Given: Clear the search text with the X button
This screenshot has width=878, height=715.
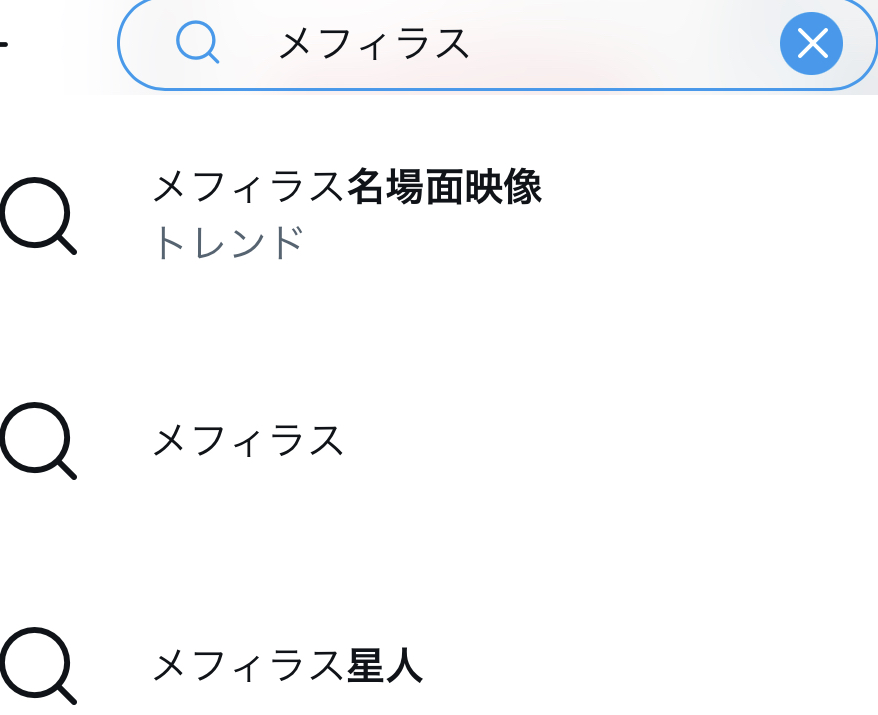Looking at the screenshot, I should 811,44.
